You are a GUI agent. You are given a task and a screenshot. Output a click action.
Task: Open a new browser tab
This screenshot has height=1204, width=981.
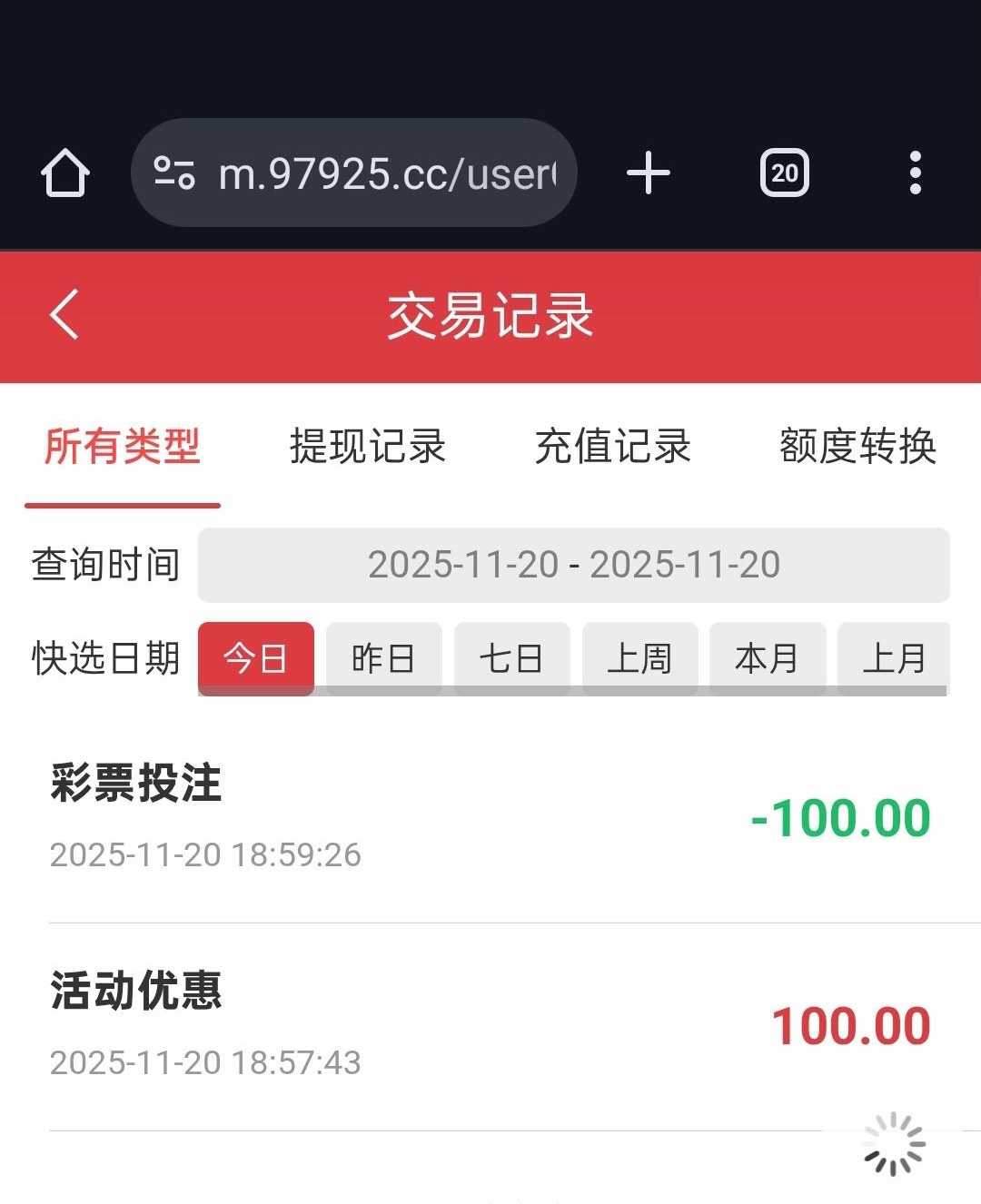649,173
